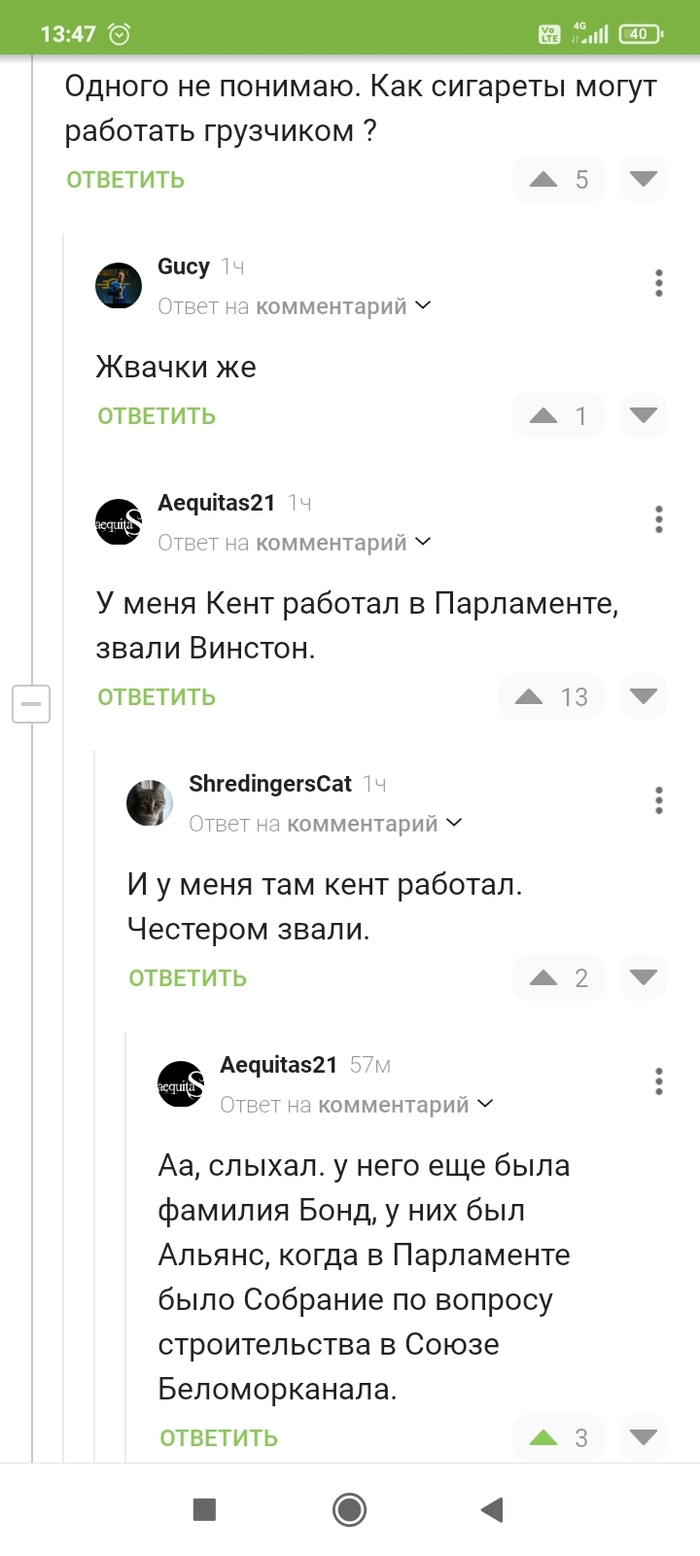Open the overflow menu on Gucy's comment

[x=658, y=283]
